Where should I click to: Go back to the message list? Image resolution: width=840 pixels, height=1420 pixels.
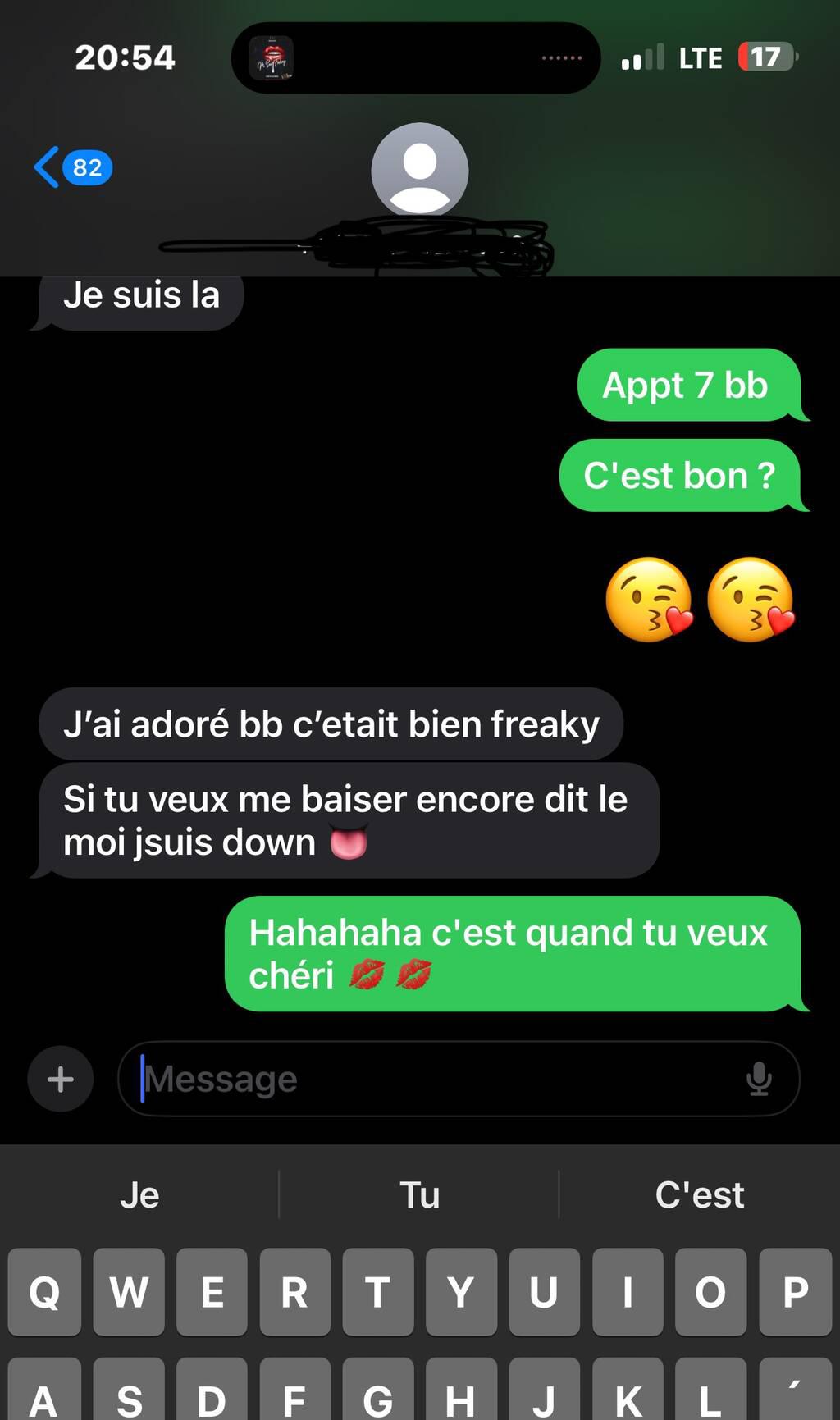click(71, 167)
